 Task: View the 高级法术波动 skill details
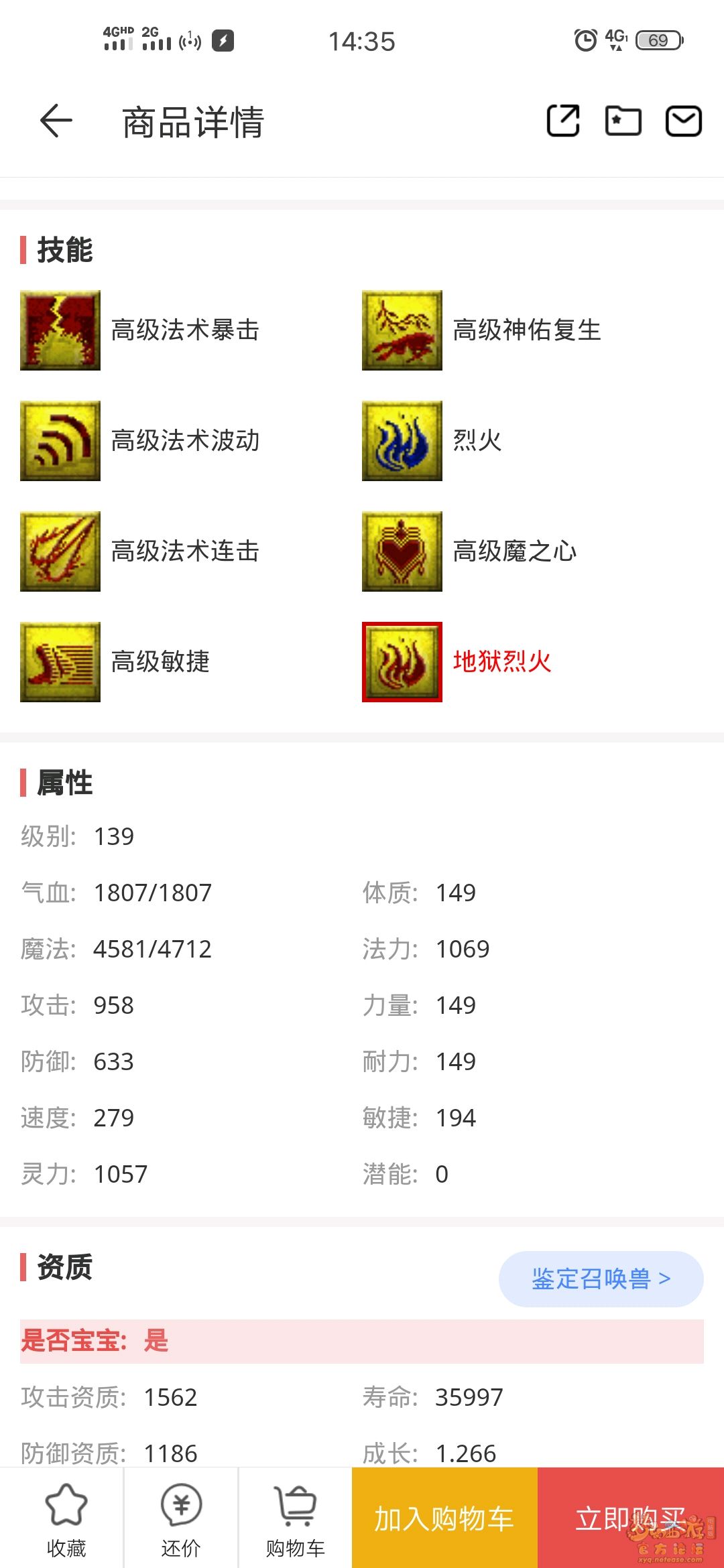pos(60,441)
